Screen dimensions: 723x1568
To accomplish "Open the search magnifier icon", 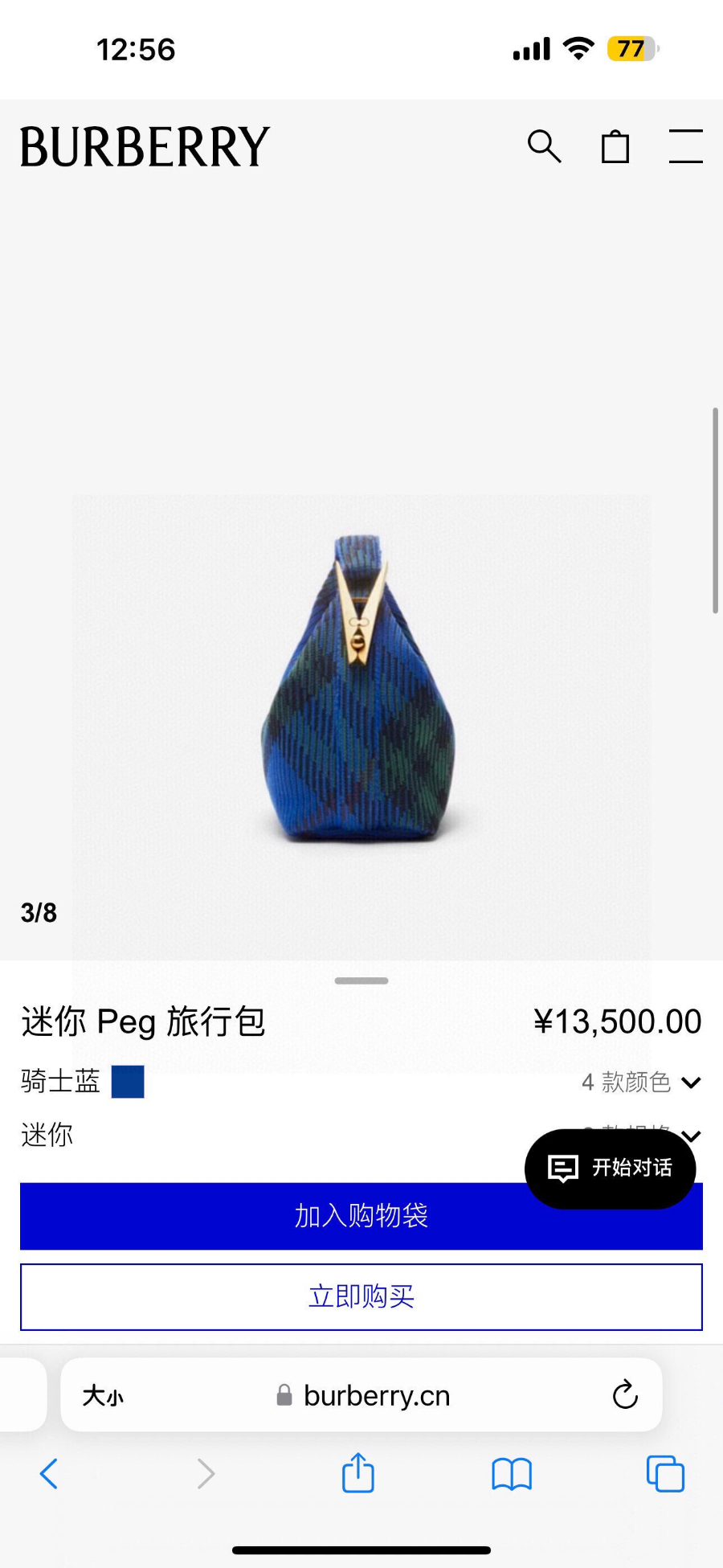I will [544, 146].
